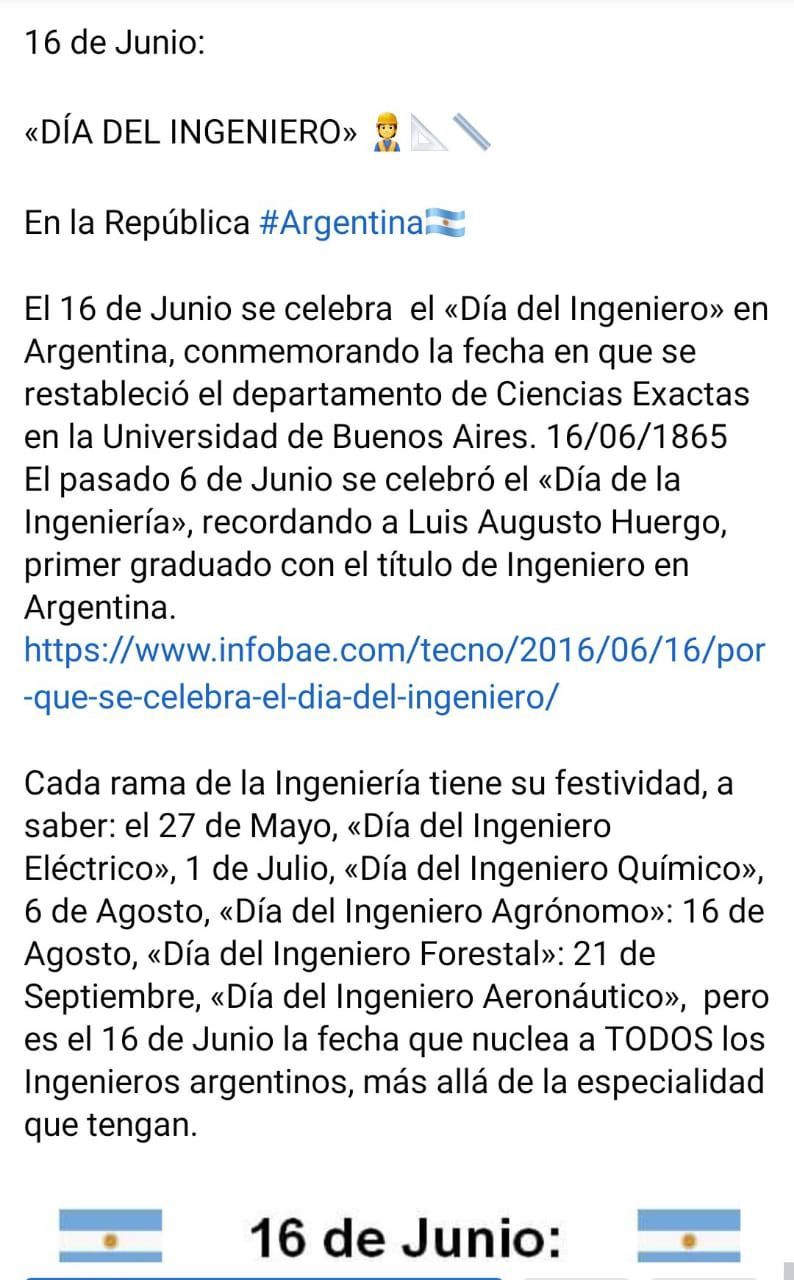
Task: Open the infobae.com article link
Action: 395,674
